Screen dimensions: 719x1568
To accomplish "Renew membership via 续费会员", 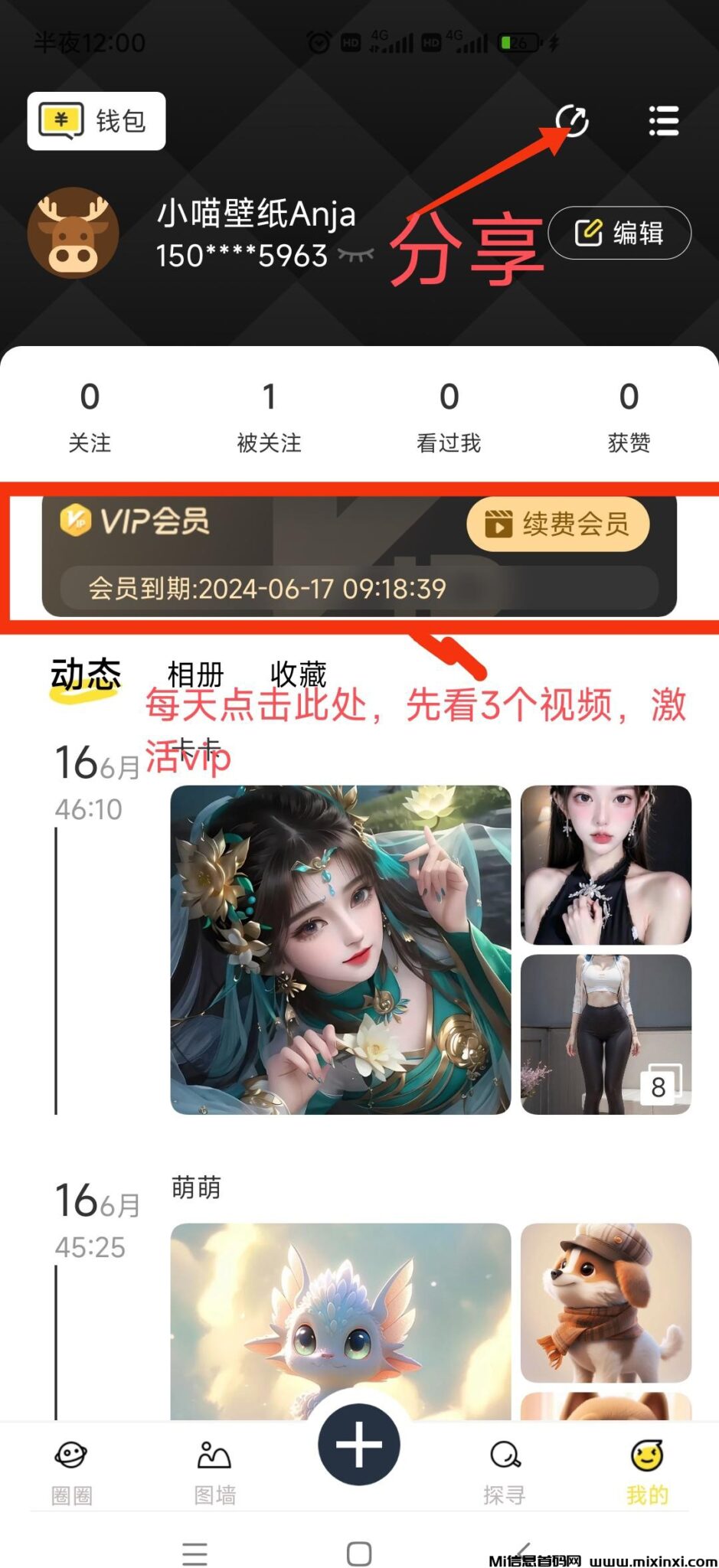I will (x=557, y=524).
